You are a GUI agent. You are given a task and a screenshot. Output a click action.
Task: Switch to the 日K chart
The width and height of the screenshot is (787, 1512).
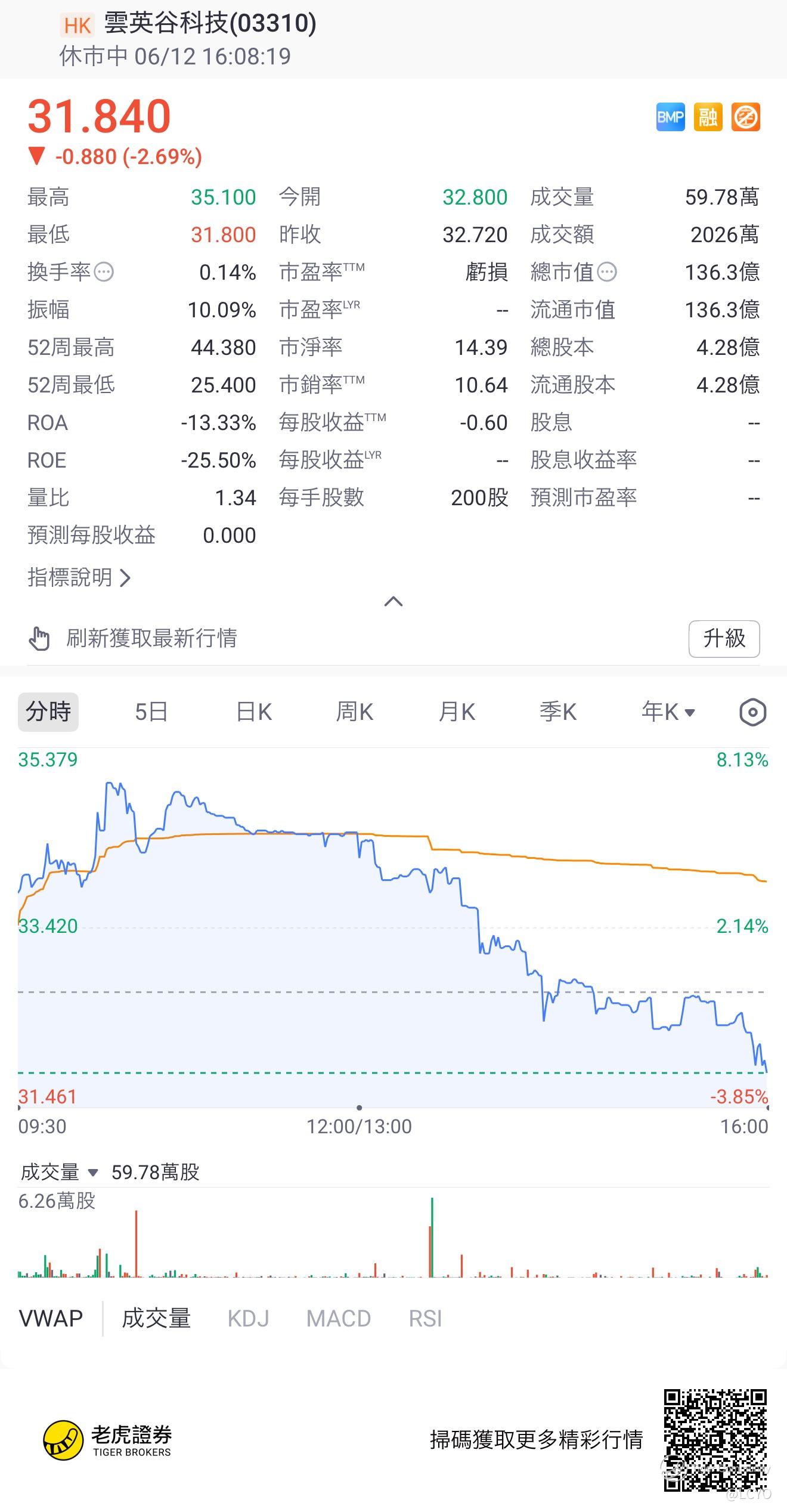[x=254, y=712]
